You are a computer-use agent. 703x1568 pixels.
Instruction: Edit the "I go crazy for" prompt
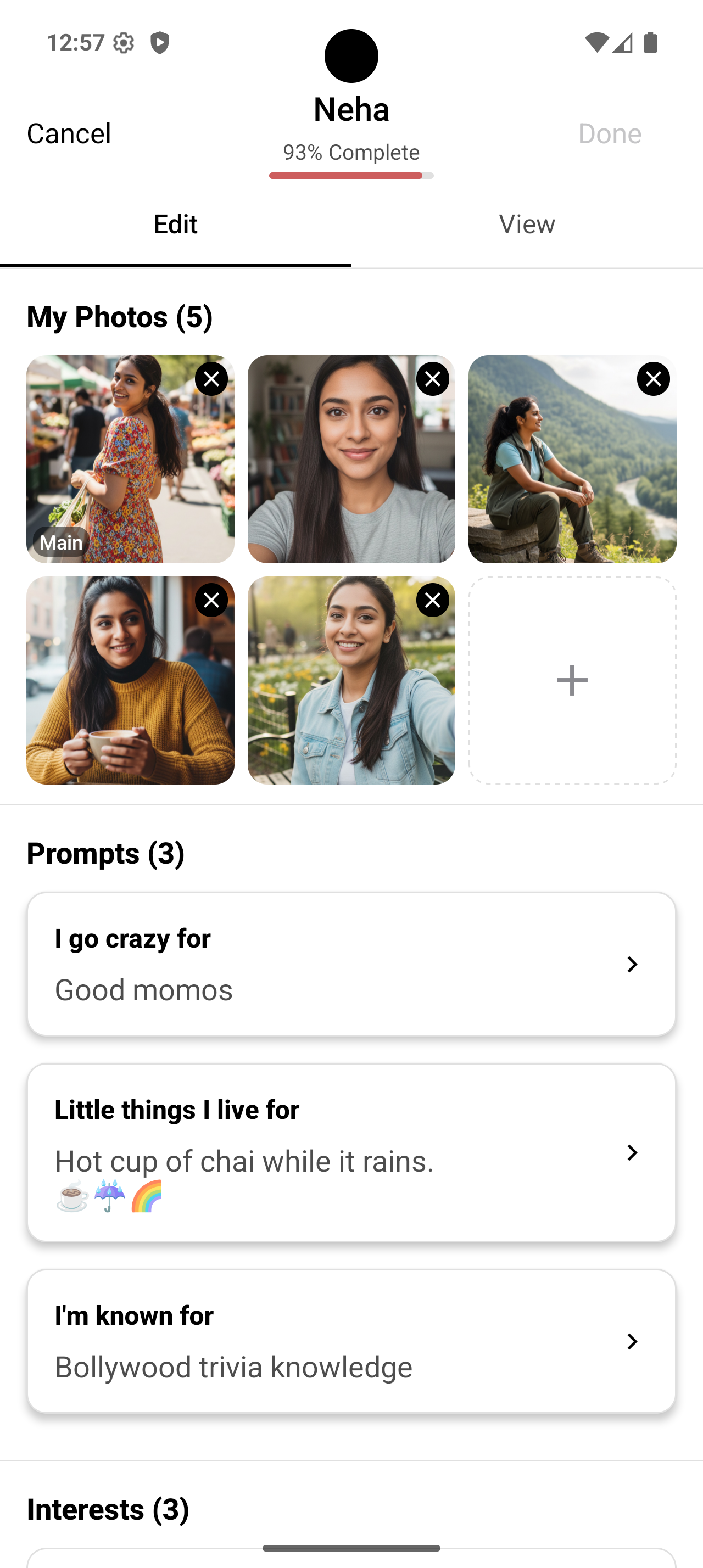351,964
